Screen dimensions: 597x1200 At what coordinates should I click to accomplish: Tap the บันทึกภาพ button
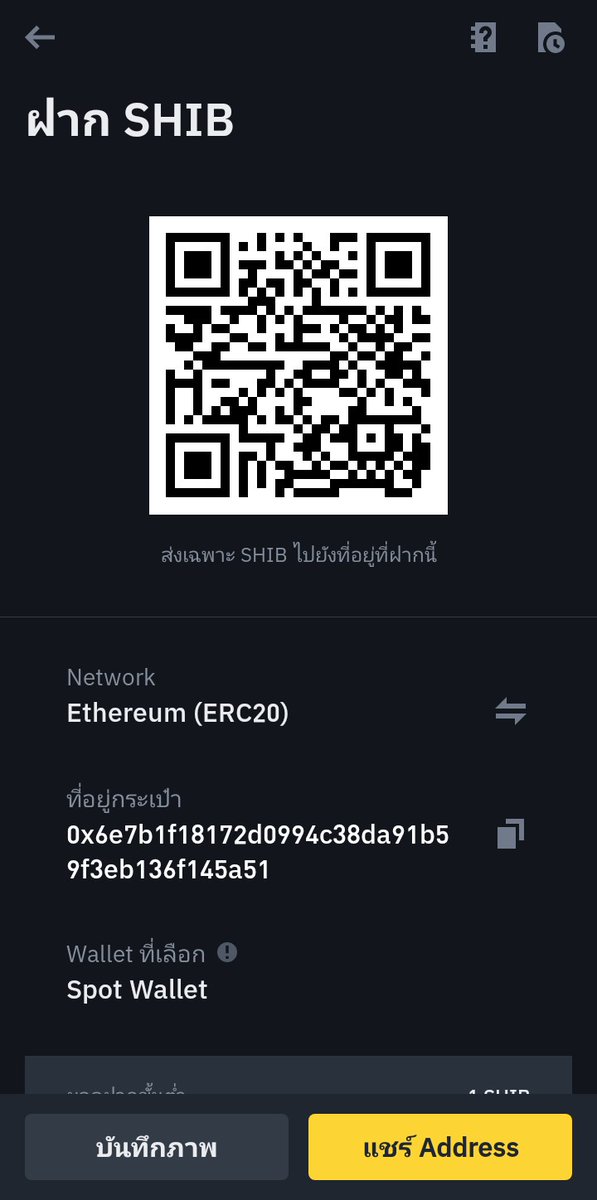click(x=157, y=1147)
